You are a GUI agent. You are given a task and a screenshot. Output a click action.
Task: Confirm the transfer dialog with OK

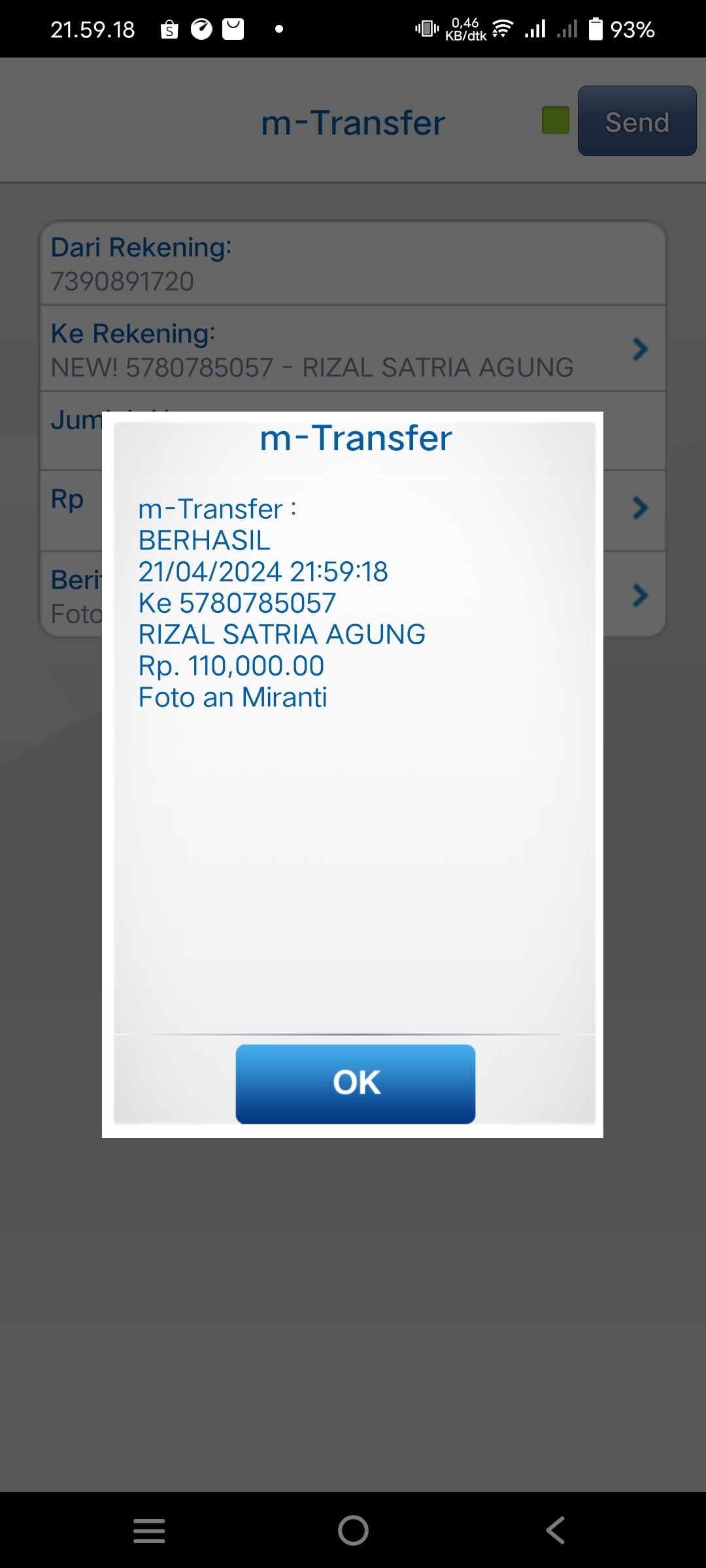pyautogui.click(x=355, y=1083)
